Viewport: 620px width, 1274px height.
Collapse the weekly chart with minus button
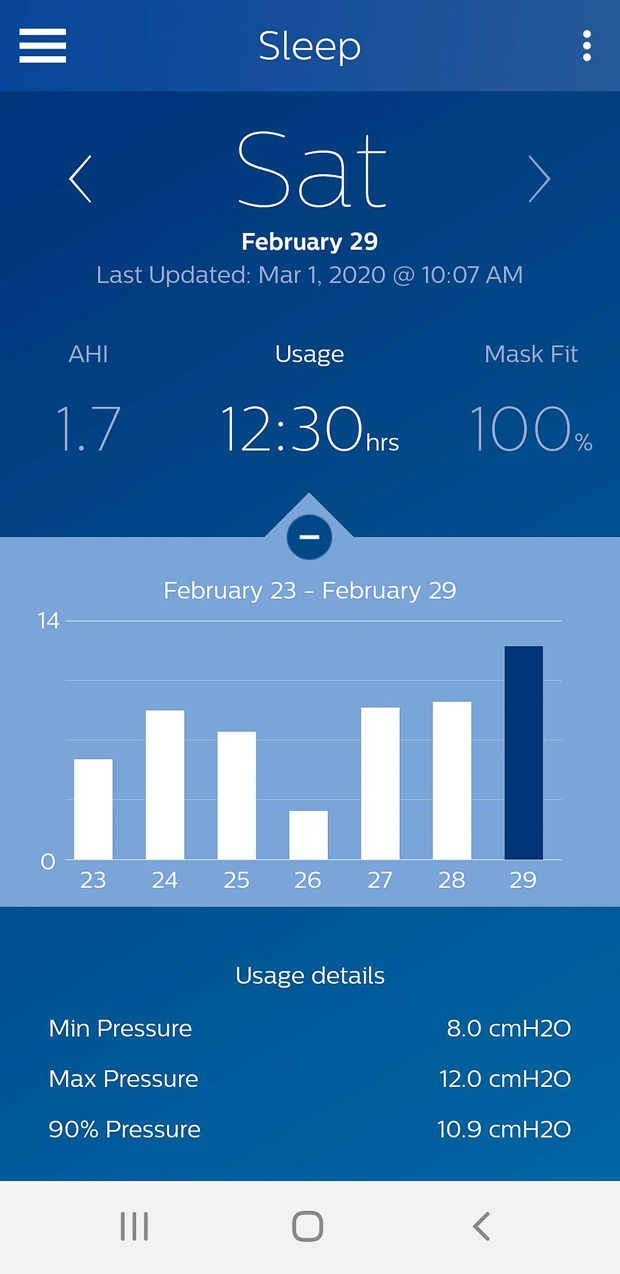[x=309, y=537]
